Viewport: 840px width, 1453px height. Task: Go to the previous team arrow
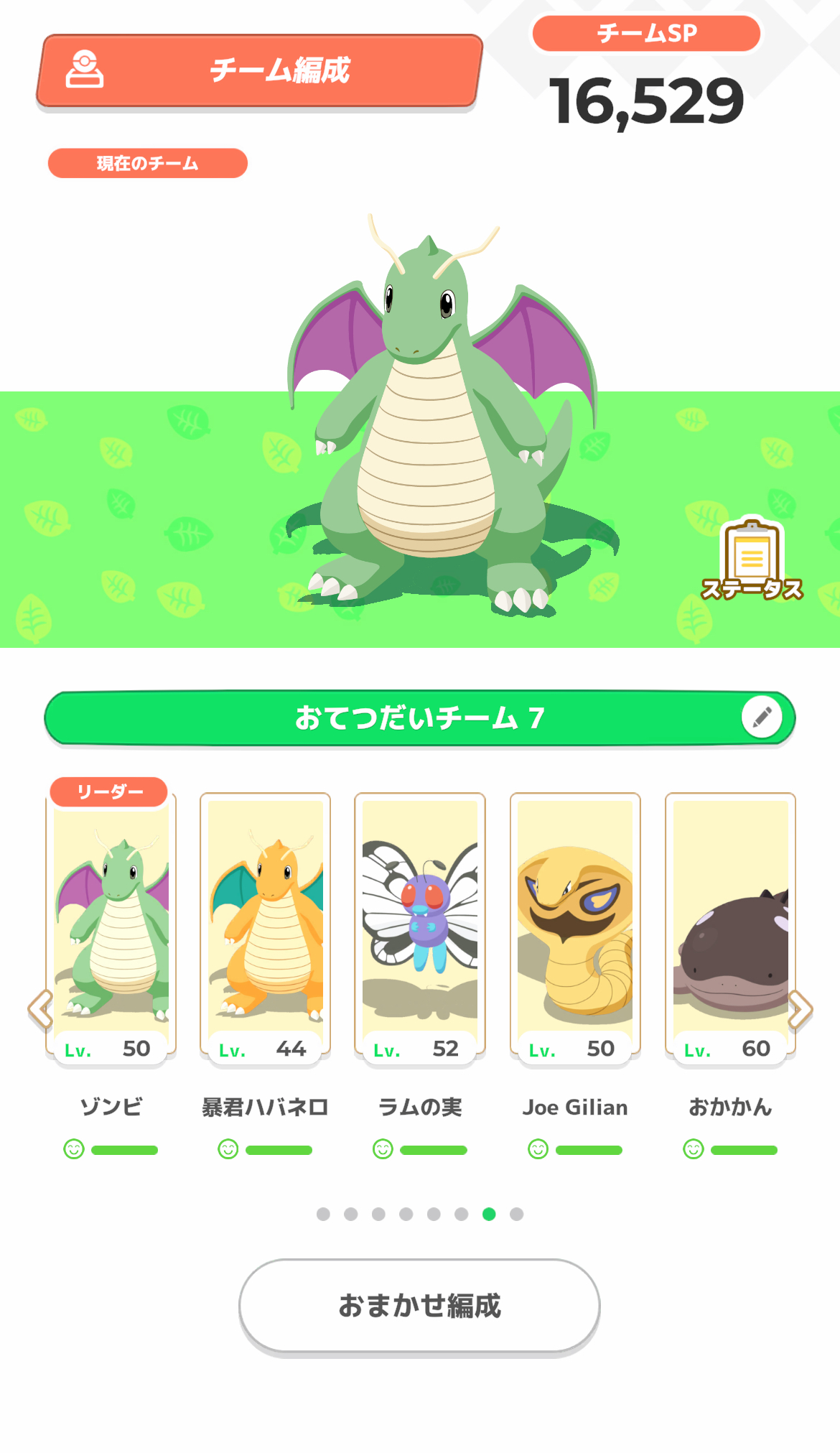tap(40, 1009)
